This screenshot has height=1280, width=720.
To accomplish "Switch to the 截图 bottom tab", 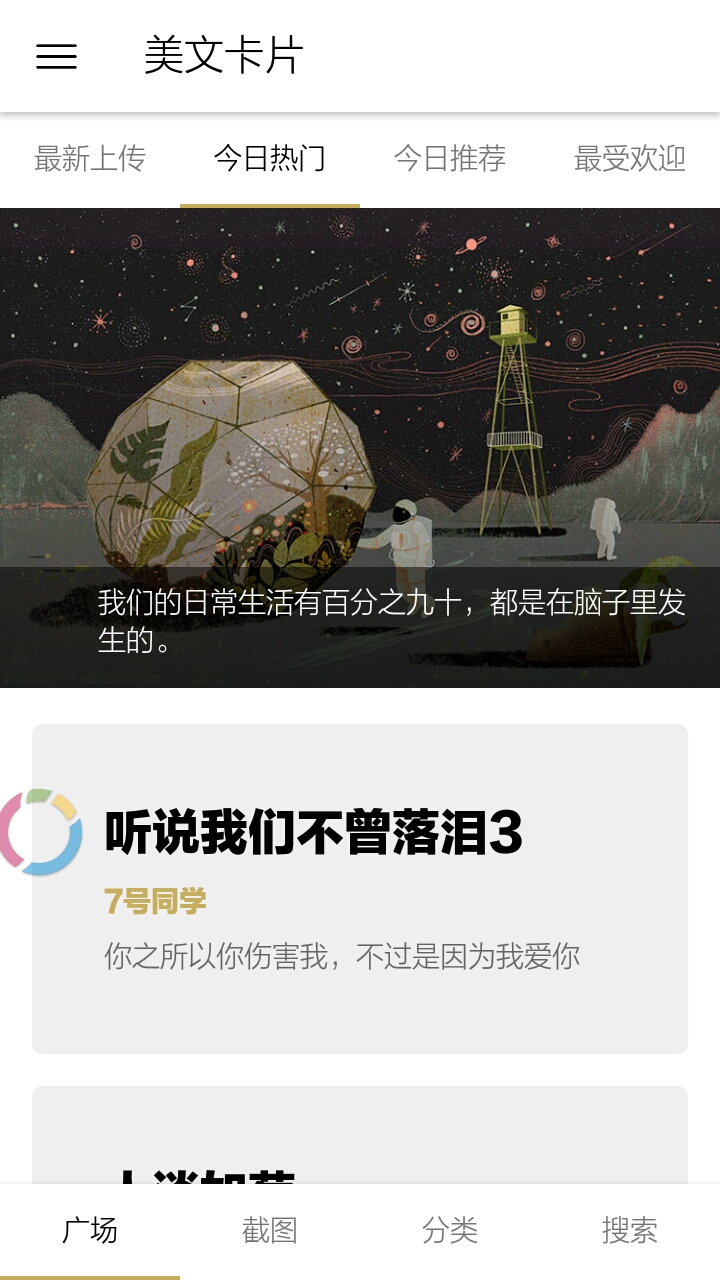I will pos(270,1230).
